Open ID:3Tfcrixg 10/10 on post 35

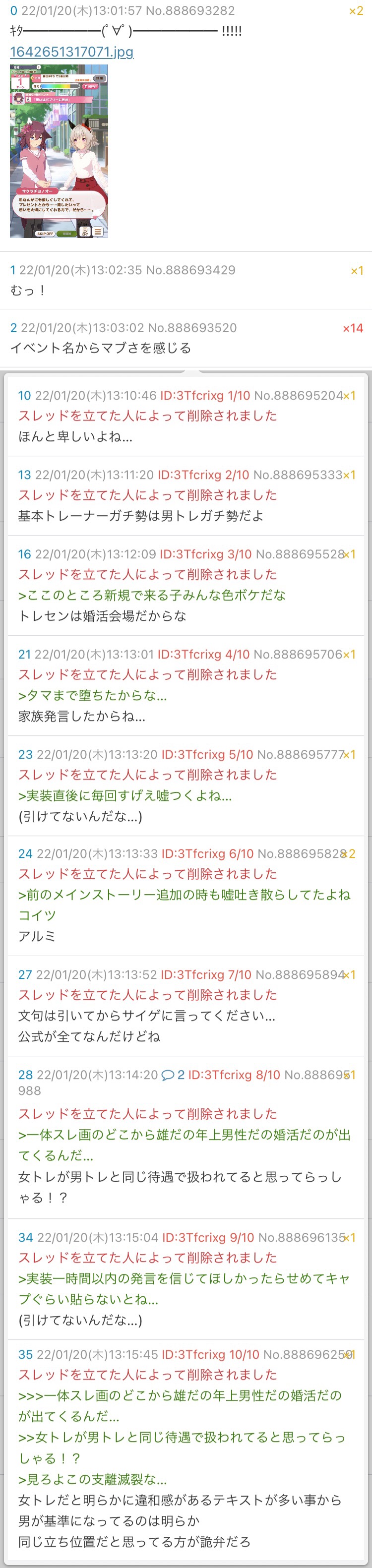(210, 1354)
